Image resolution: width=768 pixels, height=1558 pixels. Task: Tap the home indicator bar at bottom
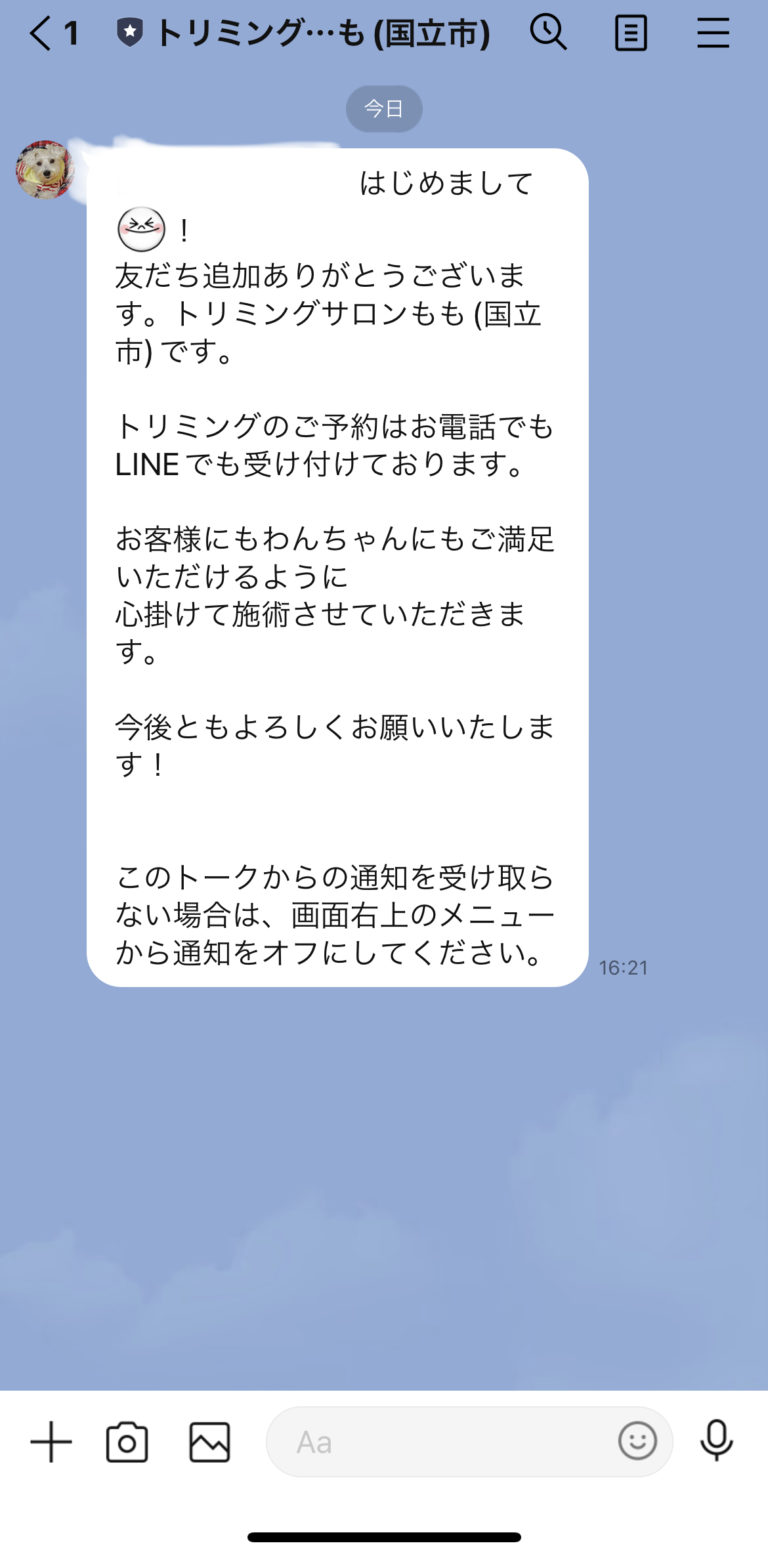pyautogui.click(x=384, y=1536)
